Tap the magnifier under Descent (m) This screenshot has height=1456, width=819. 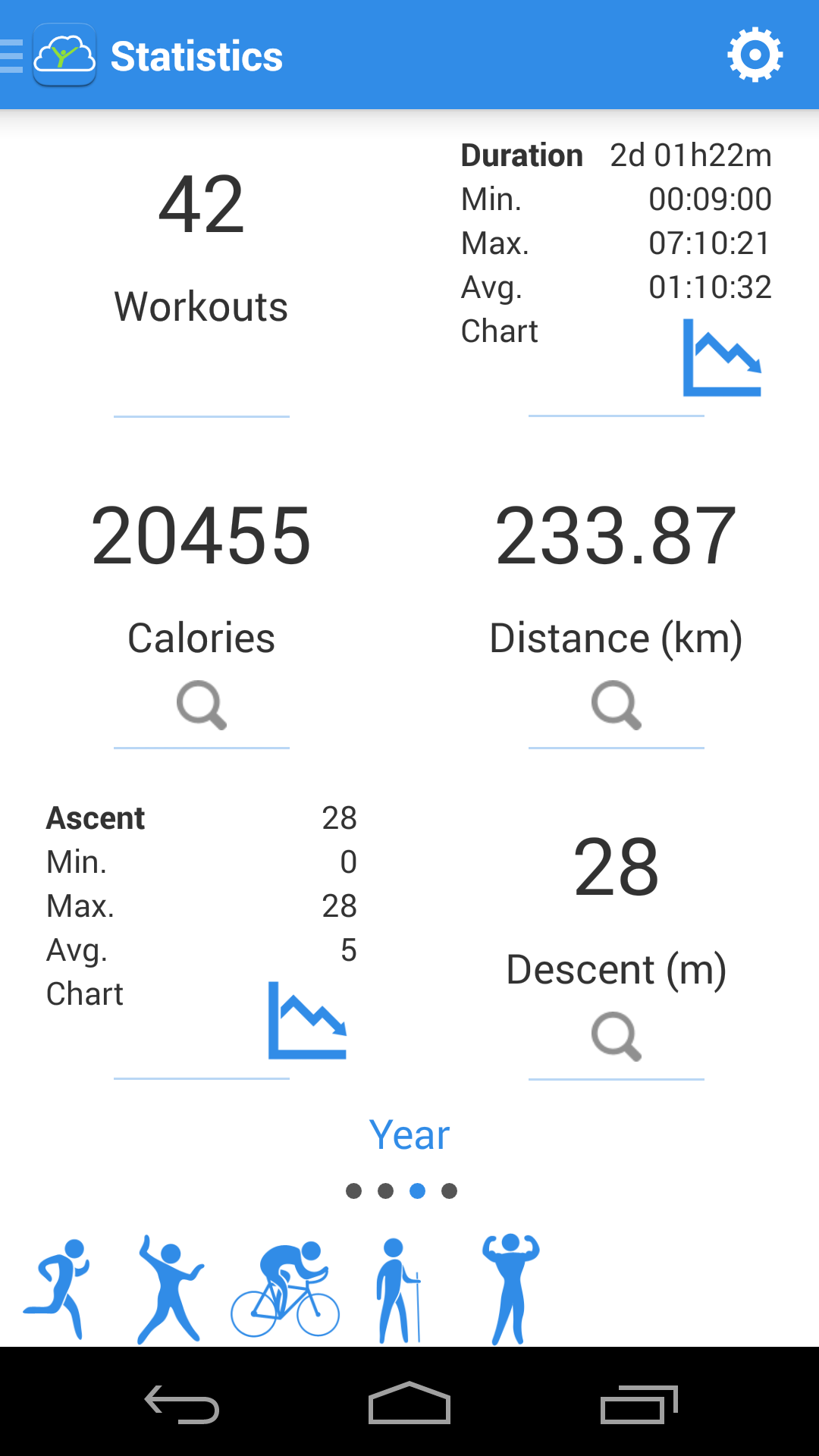(x=617, y=1036)
